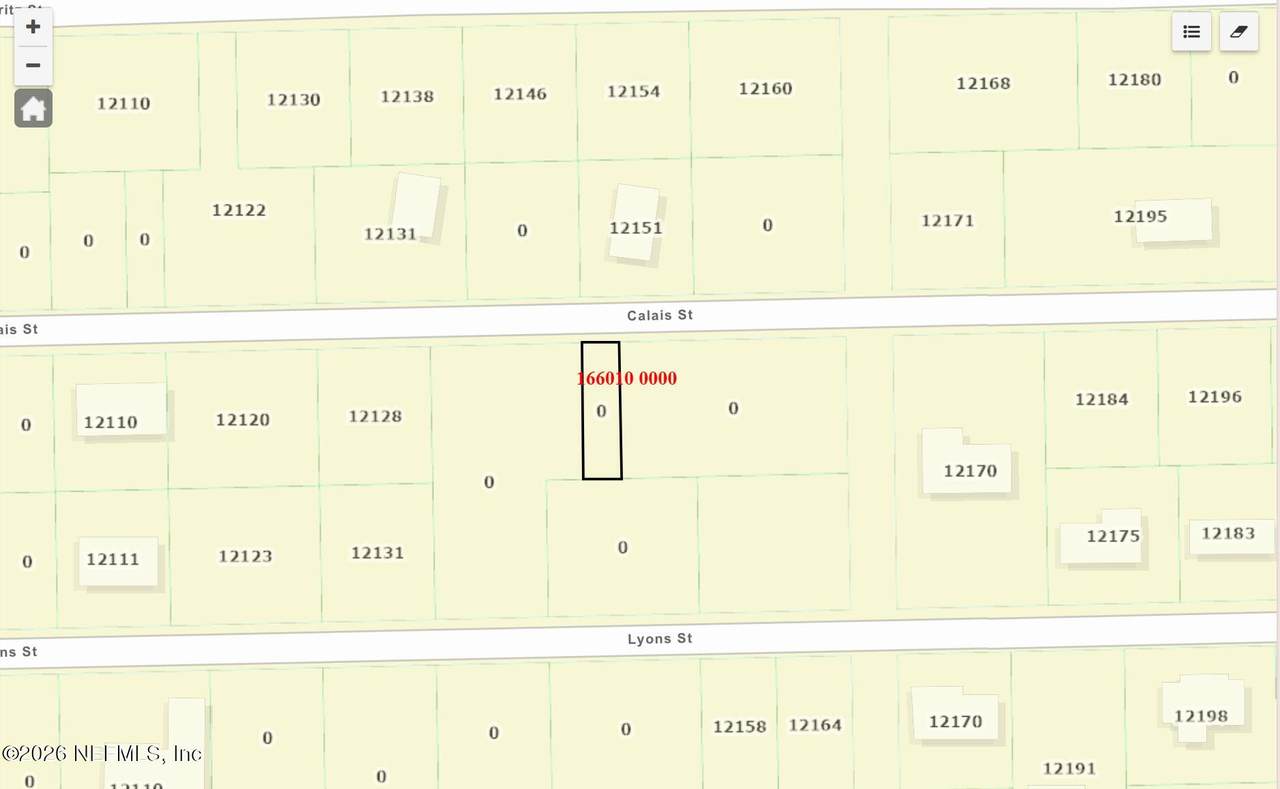Open the map layer list
Image resolution: width=1280 pixels, height=789 pixels.
pyautogui.click(x=1191, y=32)
